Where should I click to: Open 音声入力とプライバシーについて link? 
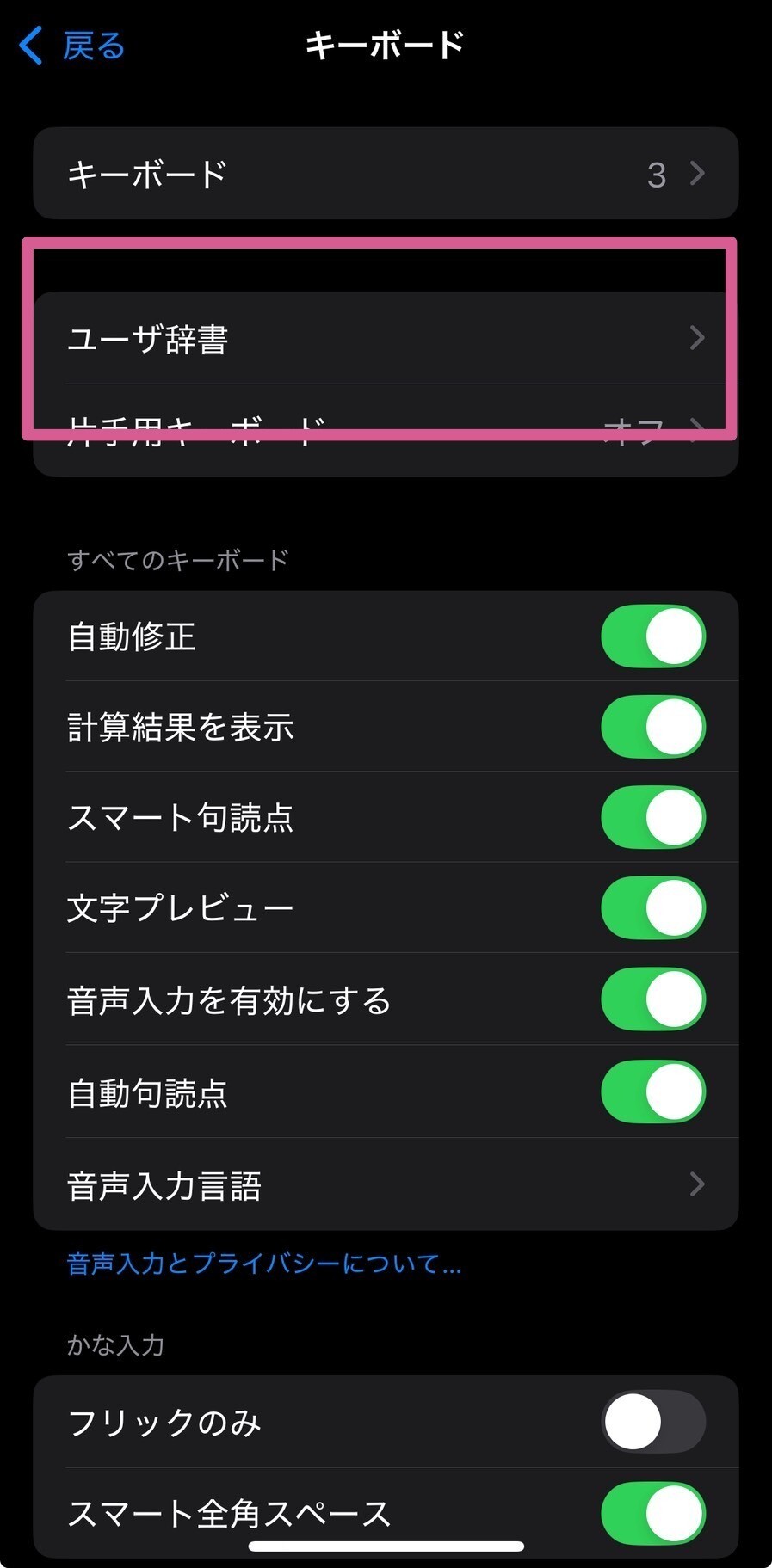click(x=264, y=1264)
